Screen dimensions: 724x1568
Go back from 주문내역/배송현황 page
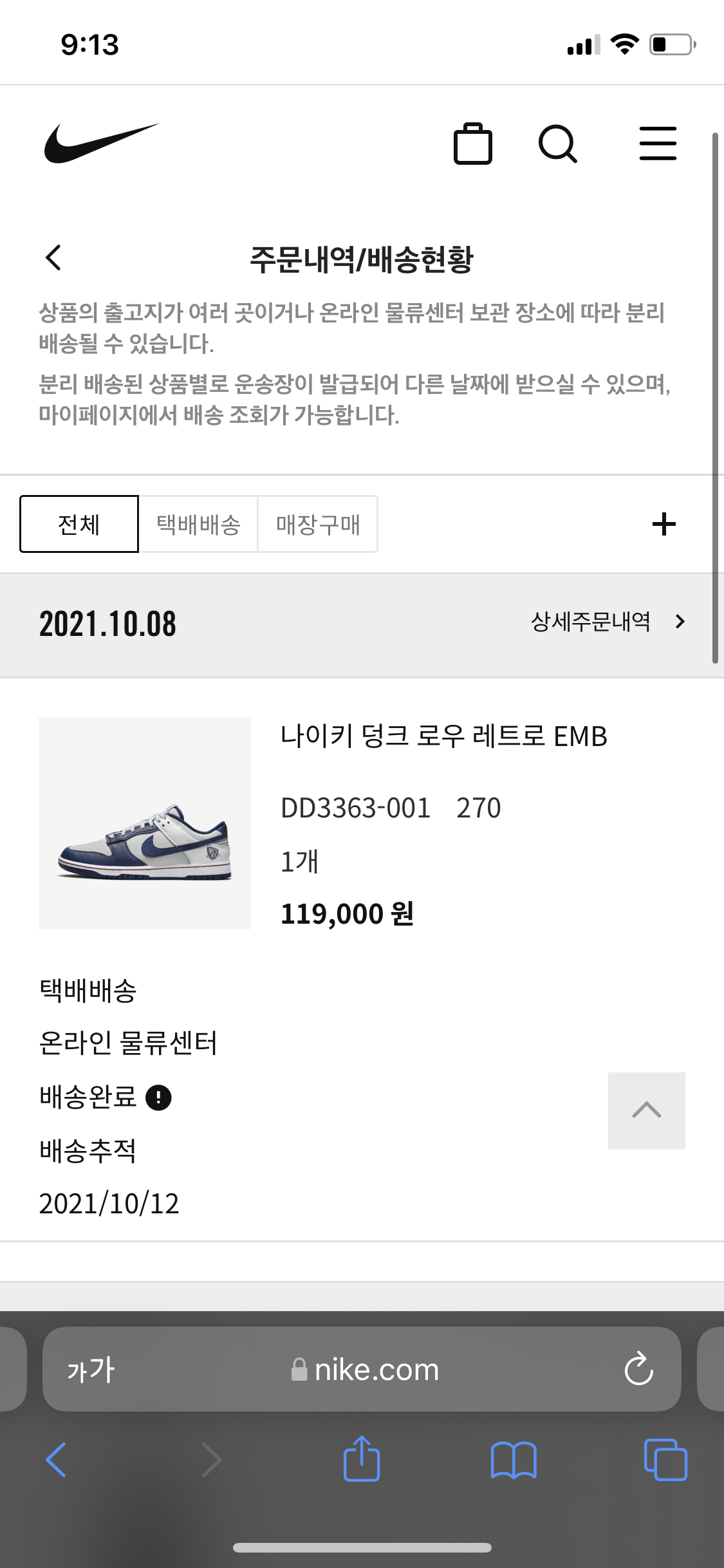pyautogui.click(x=53, y=258)
